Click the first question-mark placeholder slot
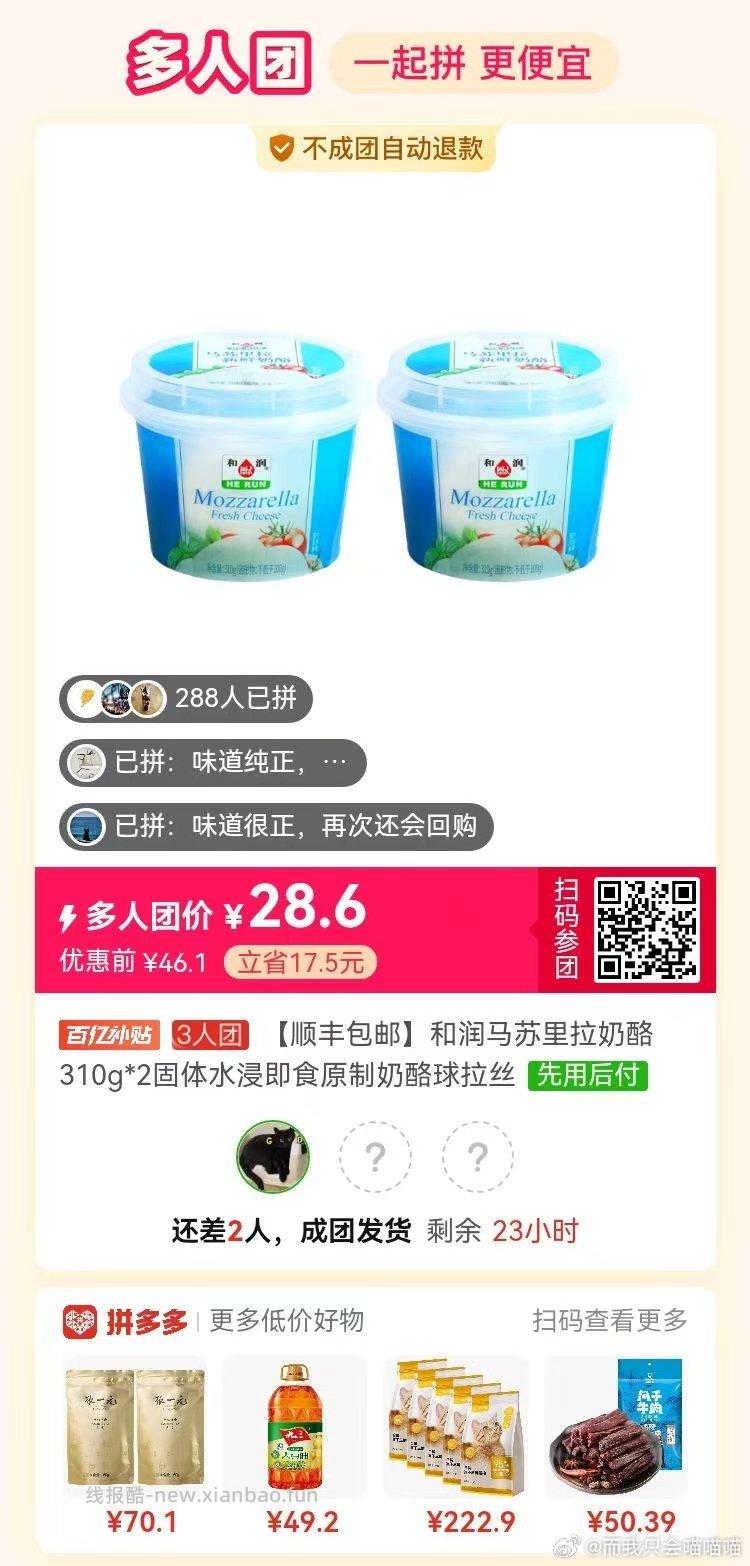 pos(375,1156)
